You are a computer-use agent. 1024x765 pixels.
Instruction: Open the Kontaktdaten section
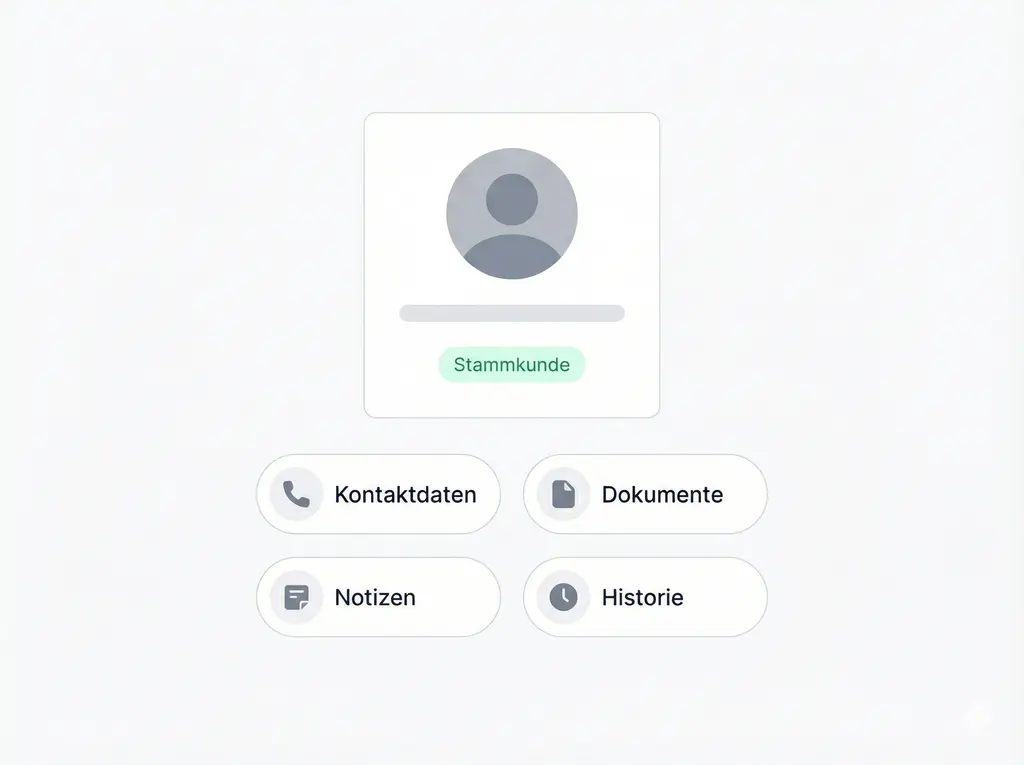point(378,494)
